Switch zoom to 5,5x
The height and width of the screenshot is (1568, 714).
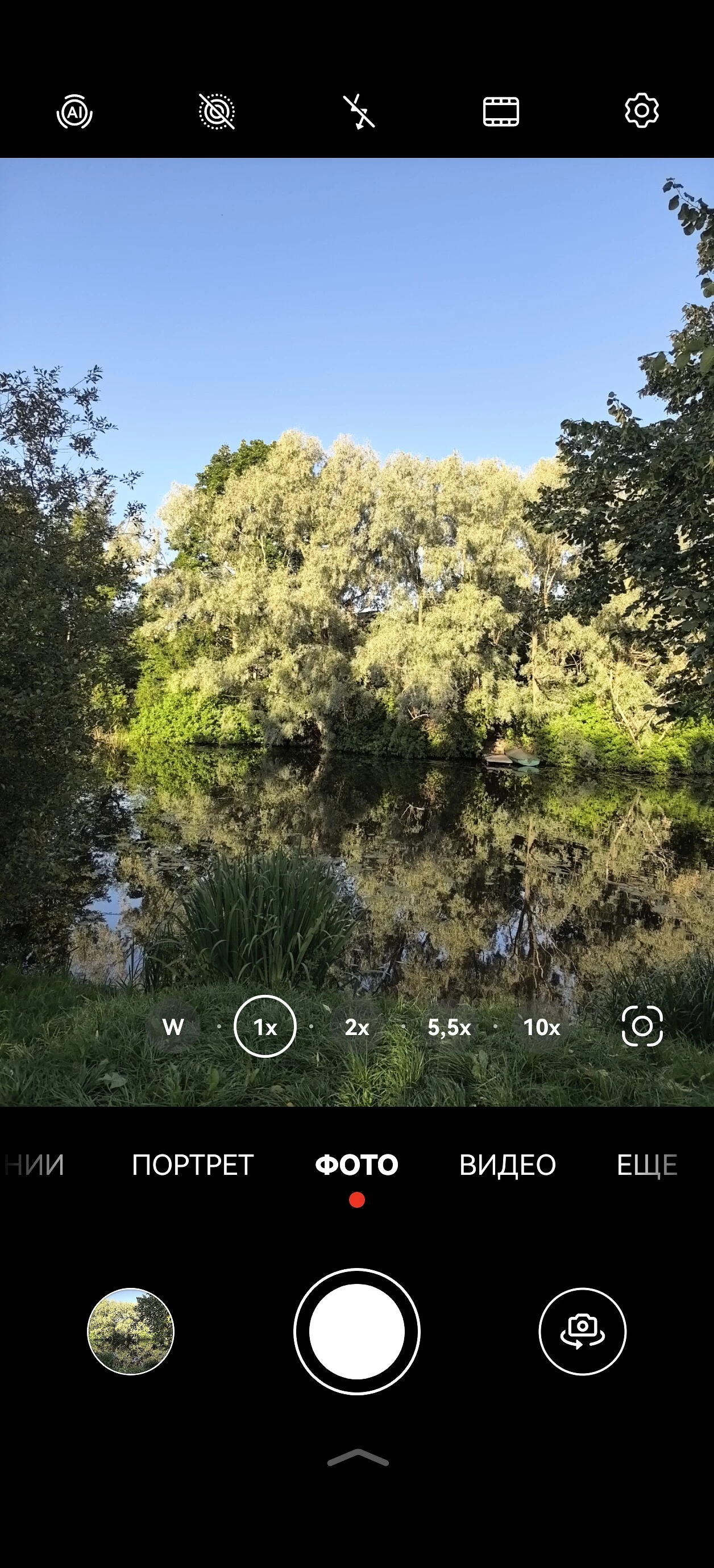pyautogui.click(x=449, y=1028)
